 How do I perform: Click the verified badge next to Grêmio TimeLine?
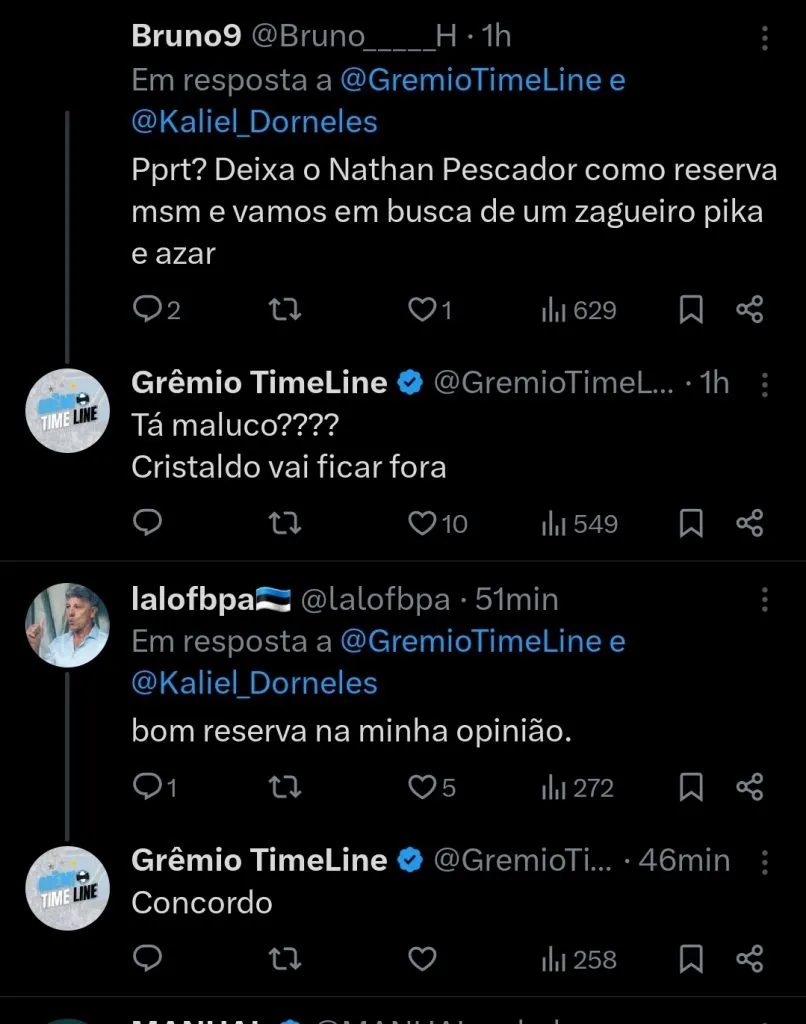pos(410,382)
